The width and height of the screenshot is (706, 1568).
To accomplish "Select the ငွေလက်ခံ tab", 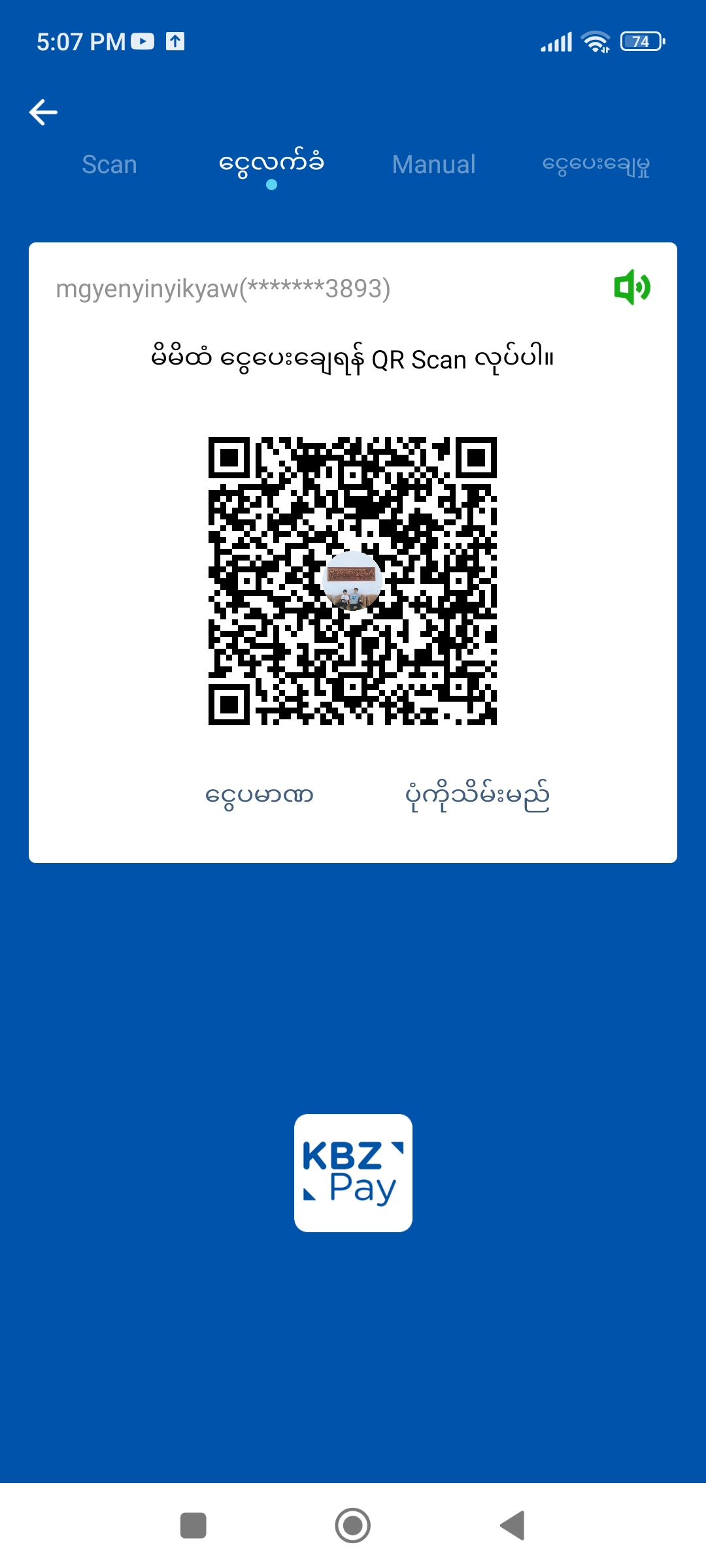I will 271,163.
